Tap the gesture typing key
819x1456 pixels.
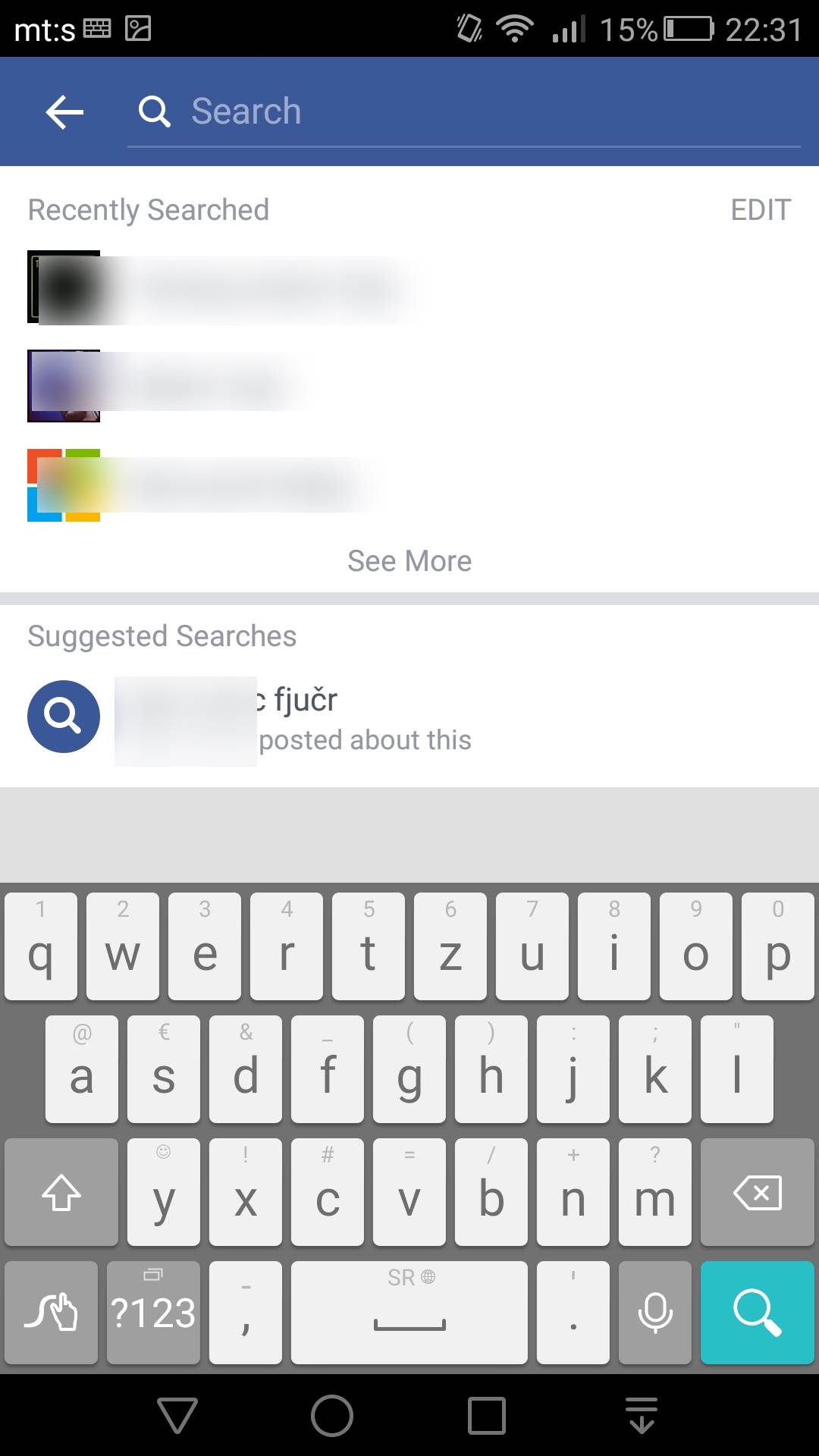(x=51, y=1312)
